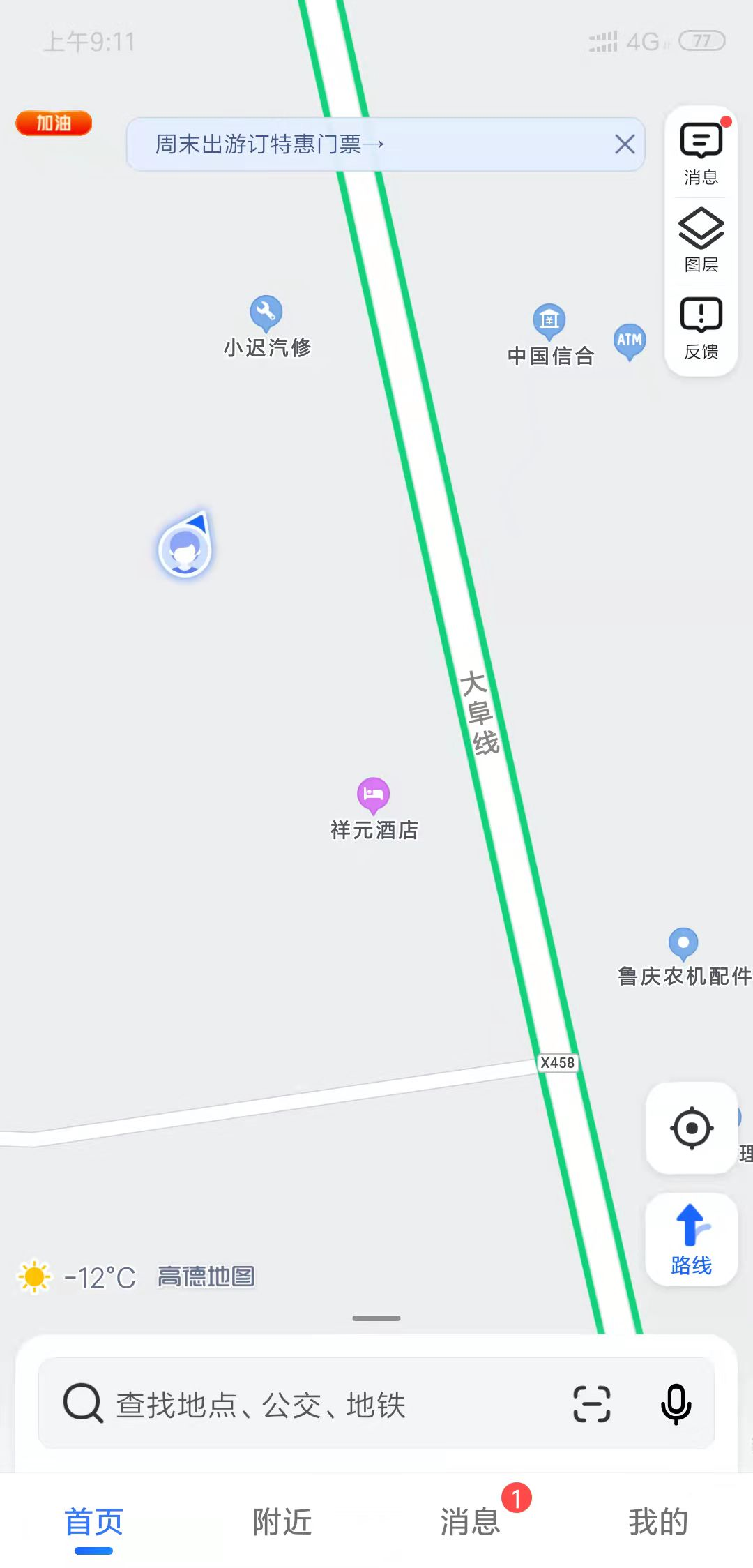Dismiss the ticket promo banner
Screen dimensions: 753x1568
[625, 144]
